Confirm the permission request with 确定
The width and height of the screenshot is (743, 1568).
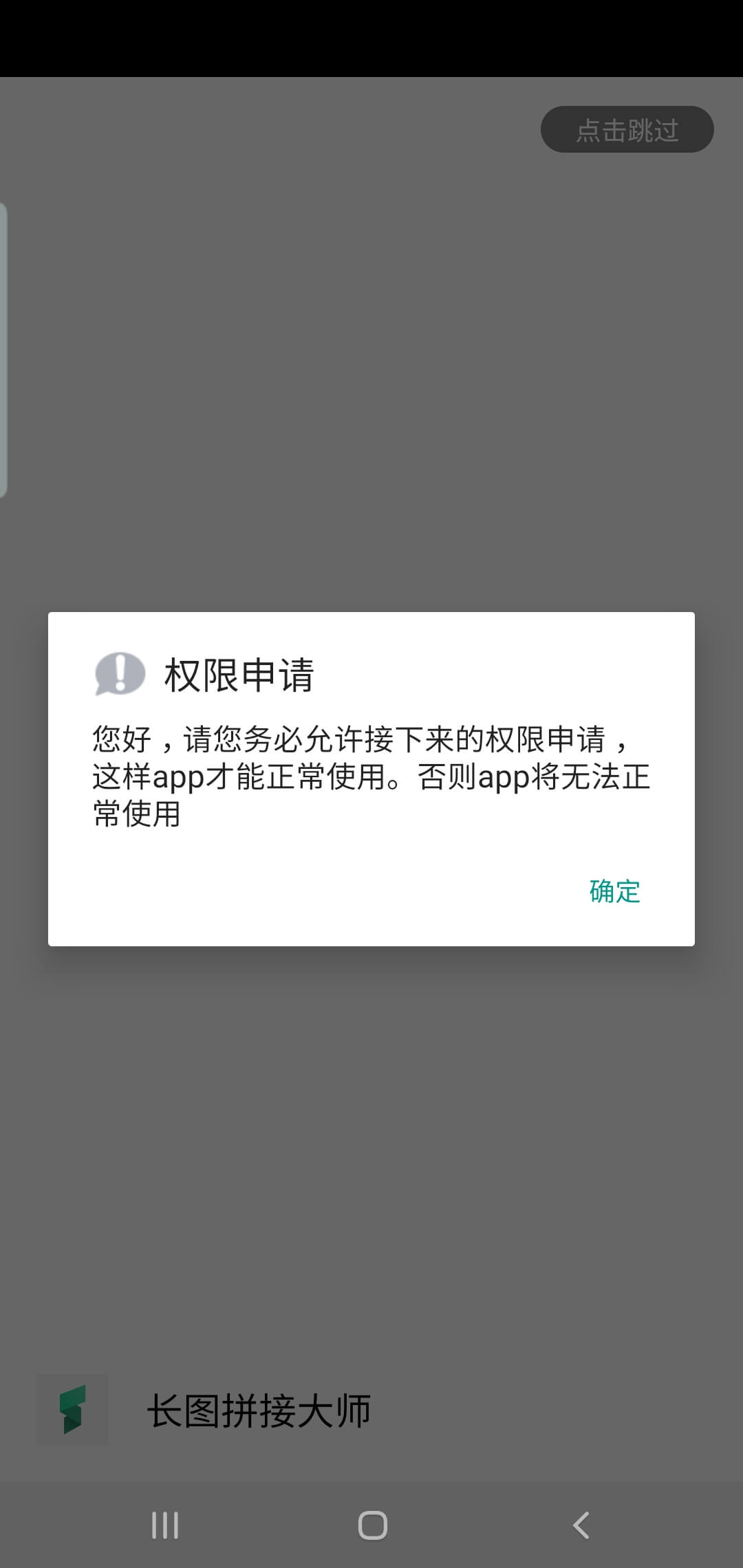point(614,891)
